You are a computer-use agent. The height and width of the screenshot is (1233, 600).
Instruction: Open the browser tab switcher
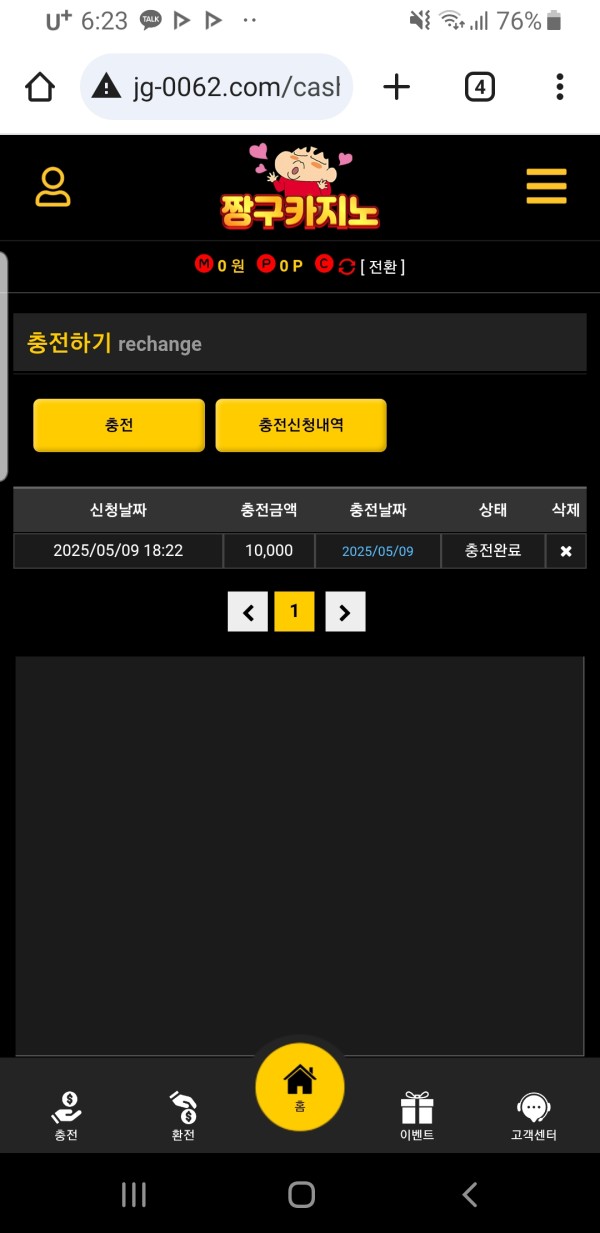click(480, 88)
